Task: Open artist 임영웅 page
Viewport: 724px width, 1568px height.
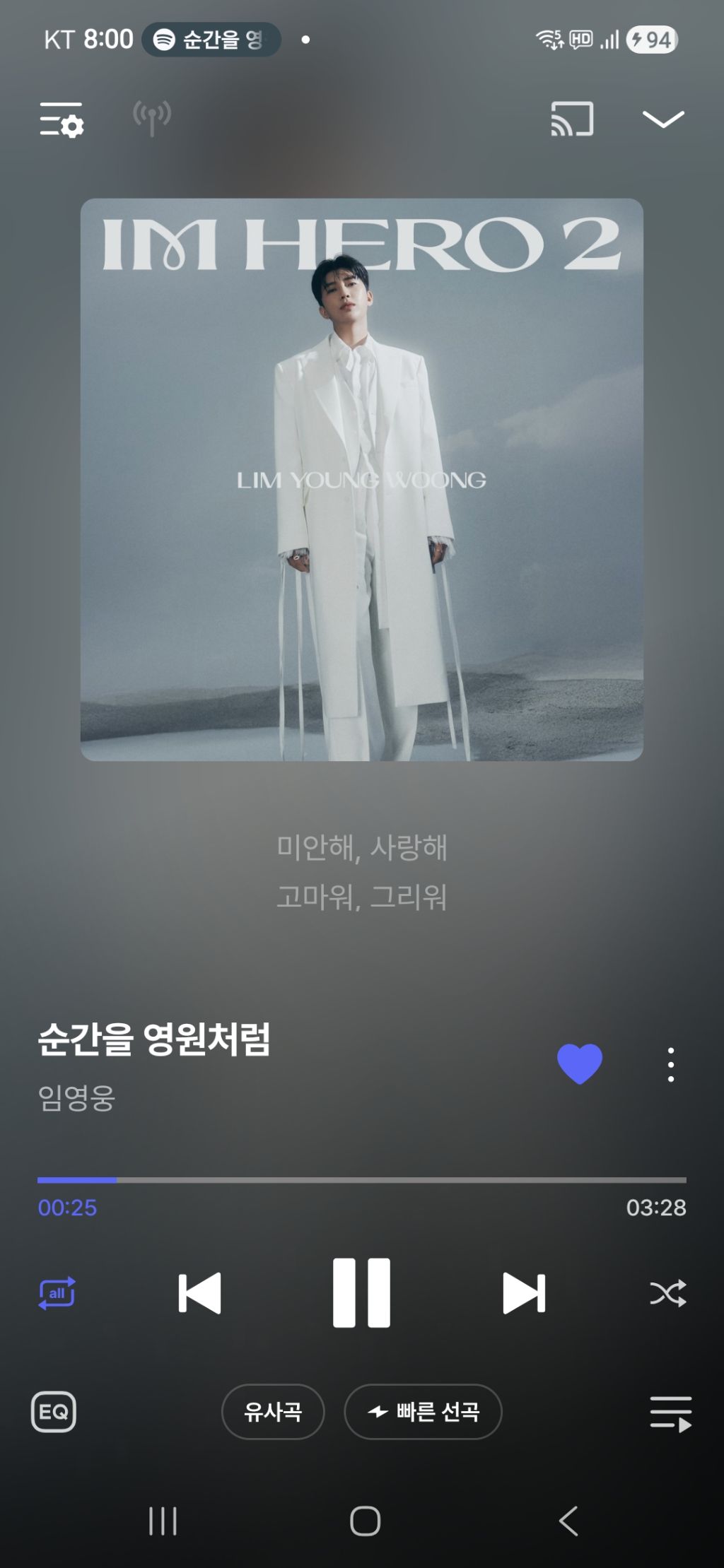Action: coord(76,1098)
